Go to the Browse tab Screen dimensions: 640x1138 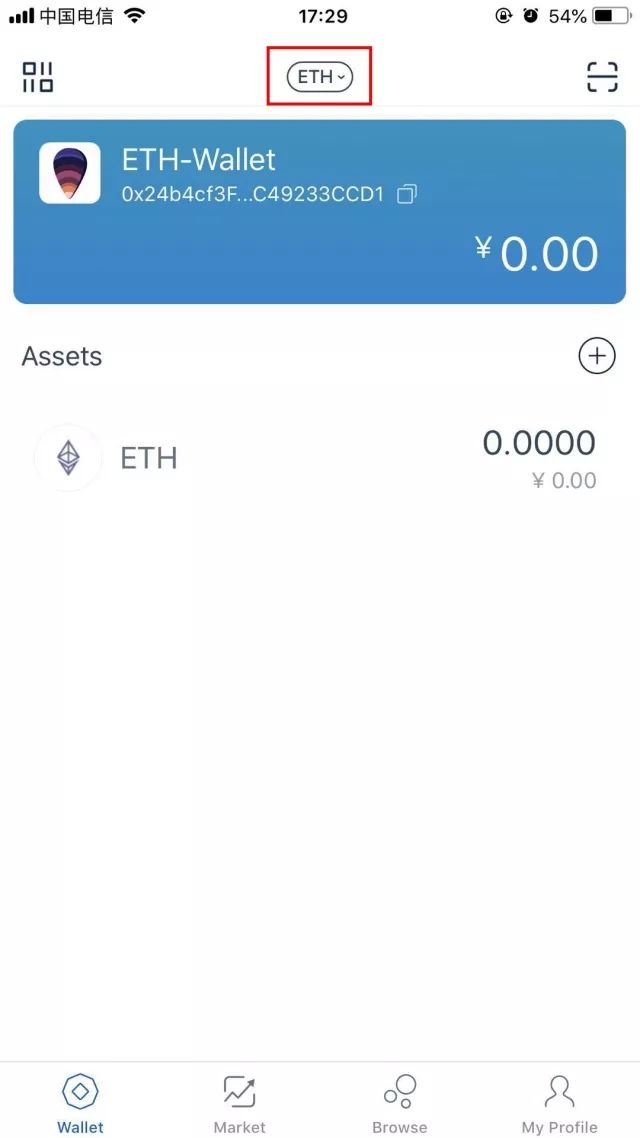click(x=399, y=1103)
